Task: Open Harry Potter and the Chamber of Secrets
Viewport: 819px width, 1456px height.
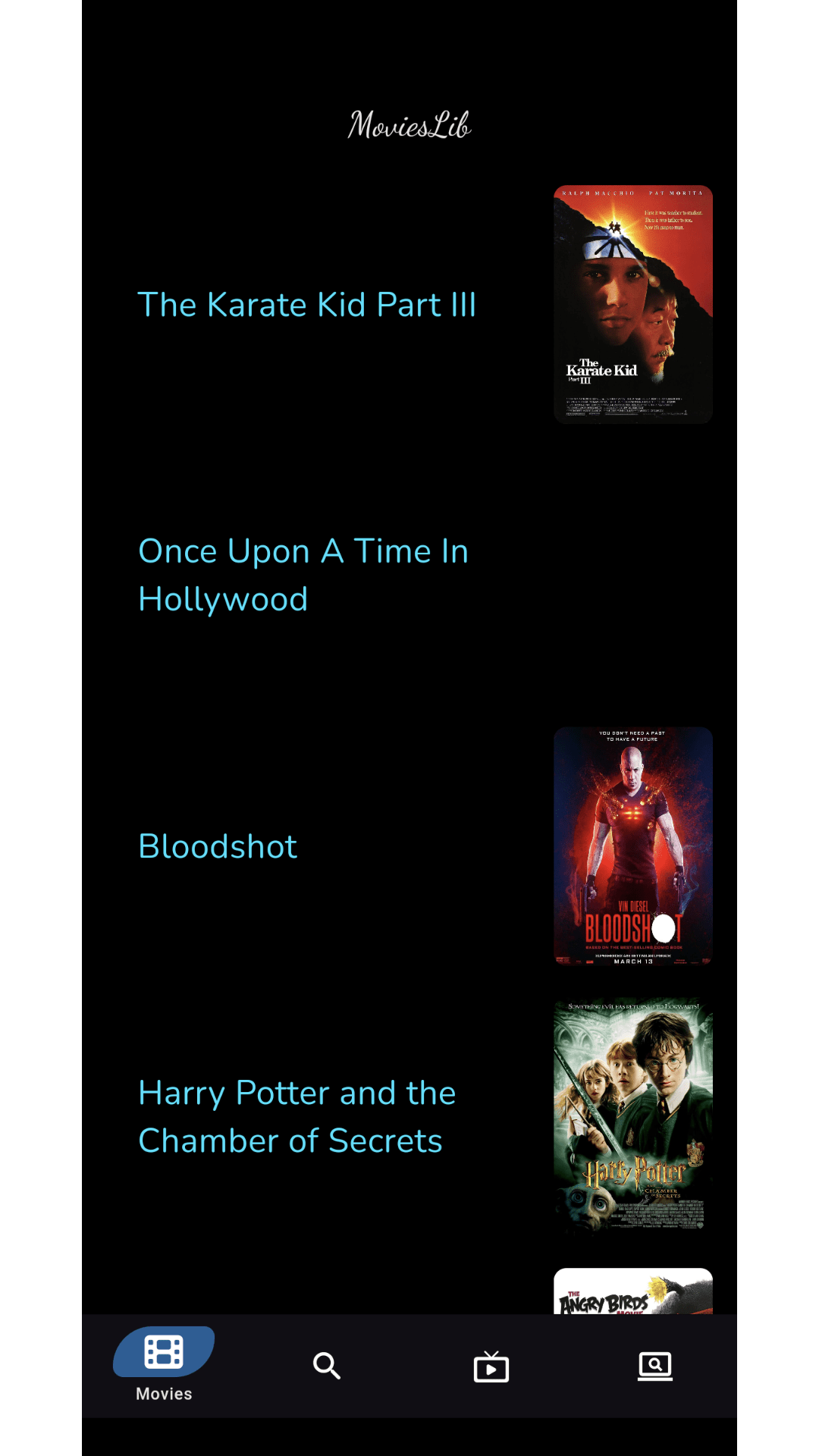Action: 297,1116
